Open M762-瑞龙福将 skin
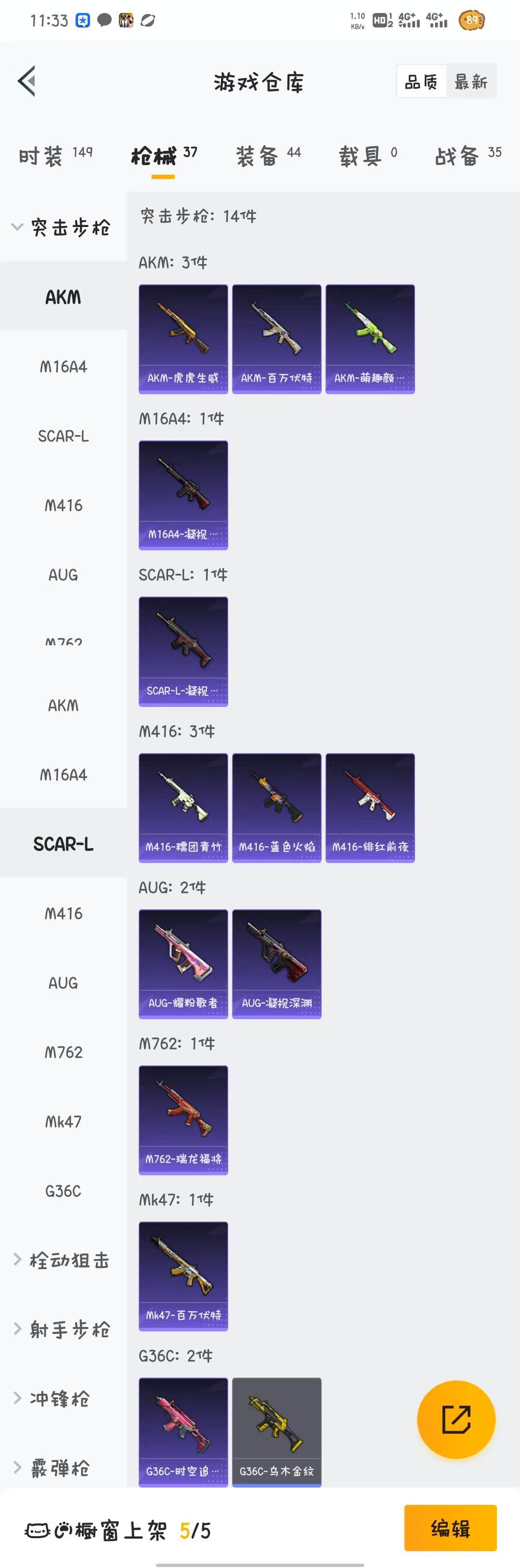This screenshot has height=1568, width=520. coord(183,1119)
